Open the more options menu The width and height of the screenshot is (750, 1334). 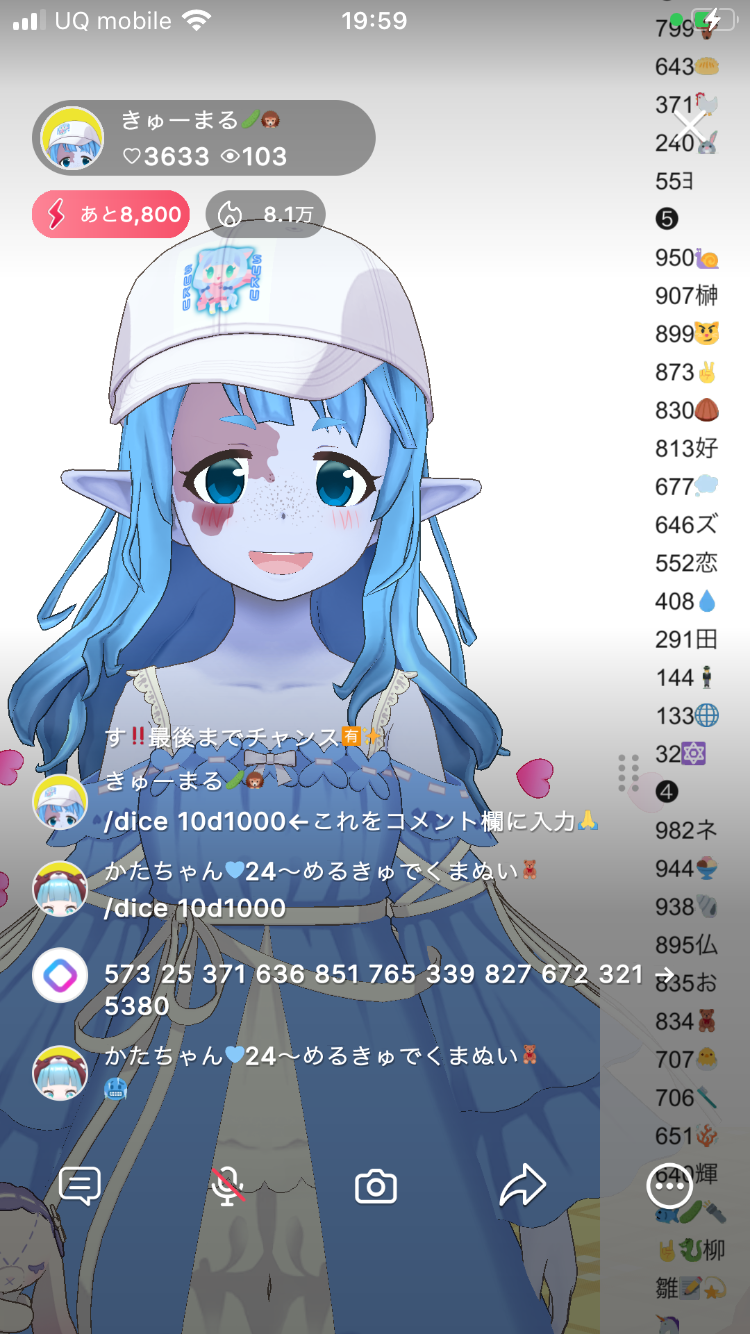pyautogui.click(x=669, y=1187)
